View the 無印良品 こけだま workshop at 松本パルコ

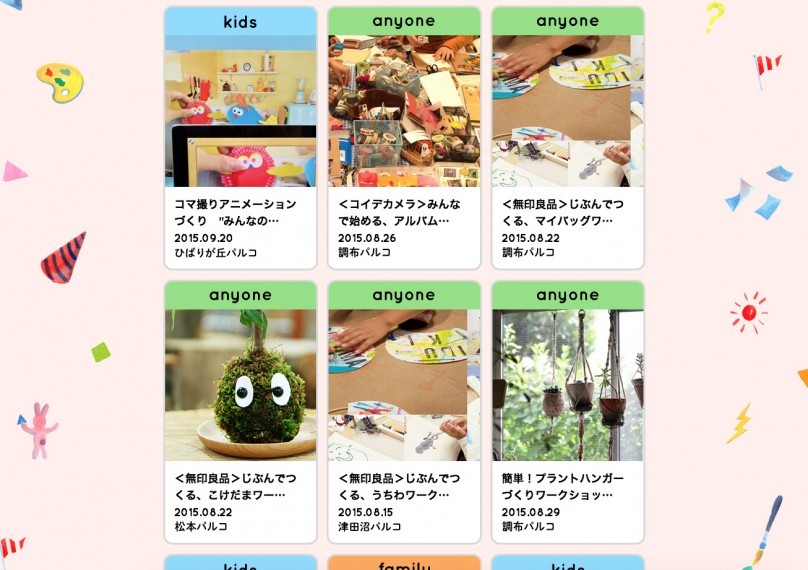(x=240, y=412)
